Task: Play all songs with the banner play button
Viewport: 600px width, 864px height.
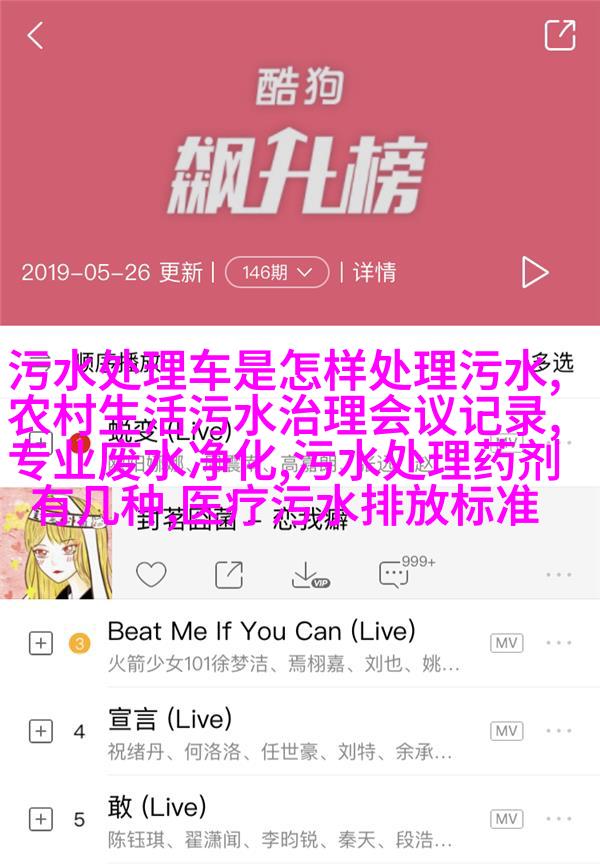Action: click(535, 271)
